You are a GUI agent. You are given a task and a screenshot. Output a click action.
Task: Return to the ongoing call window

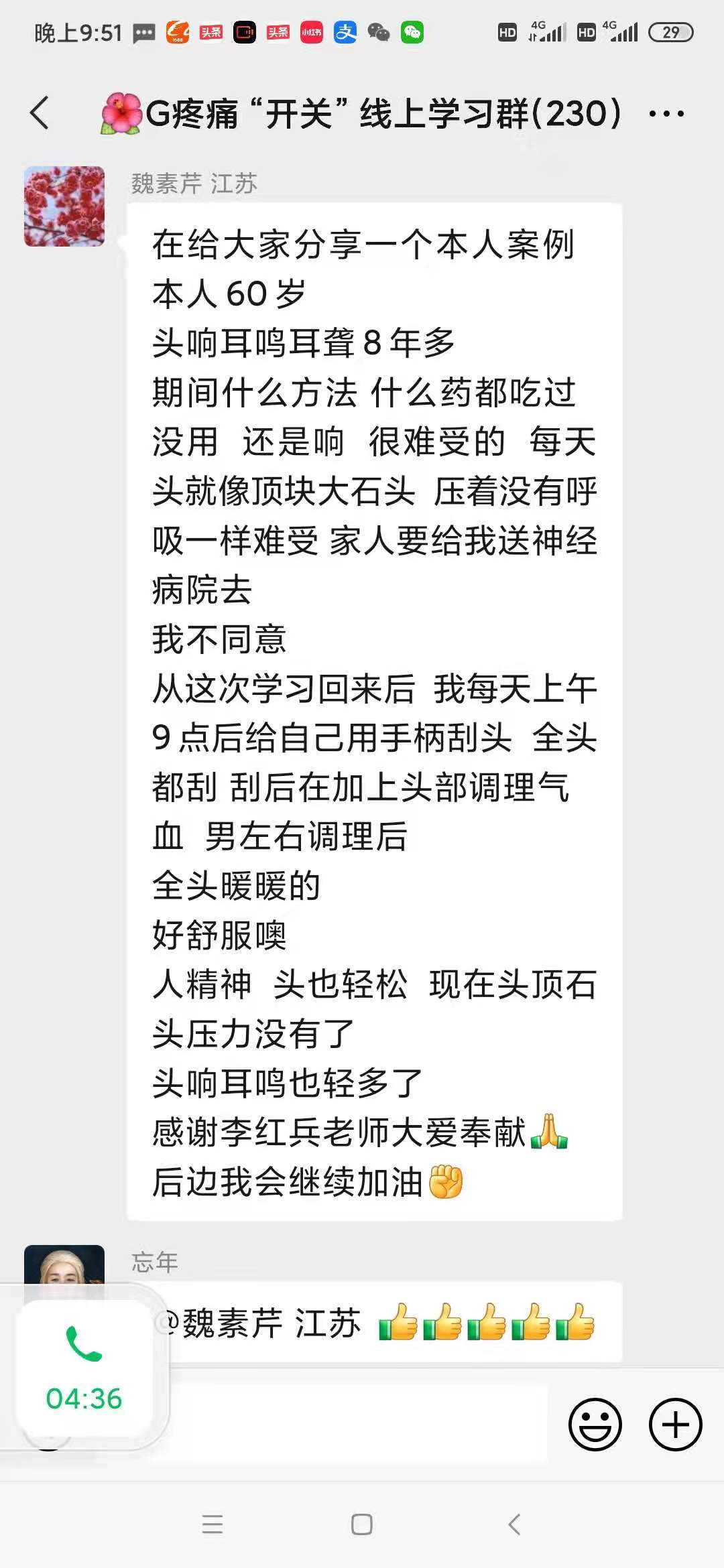(84, 1367)
